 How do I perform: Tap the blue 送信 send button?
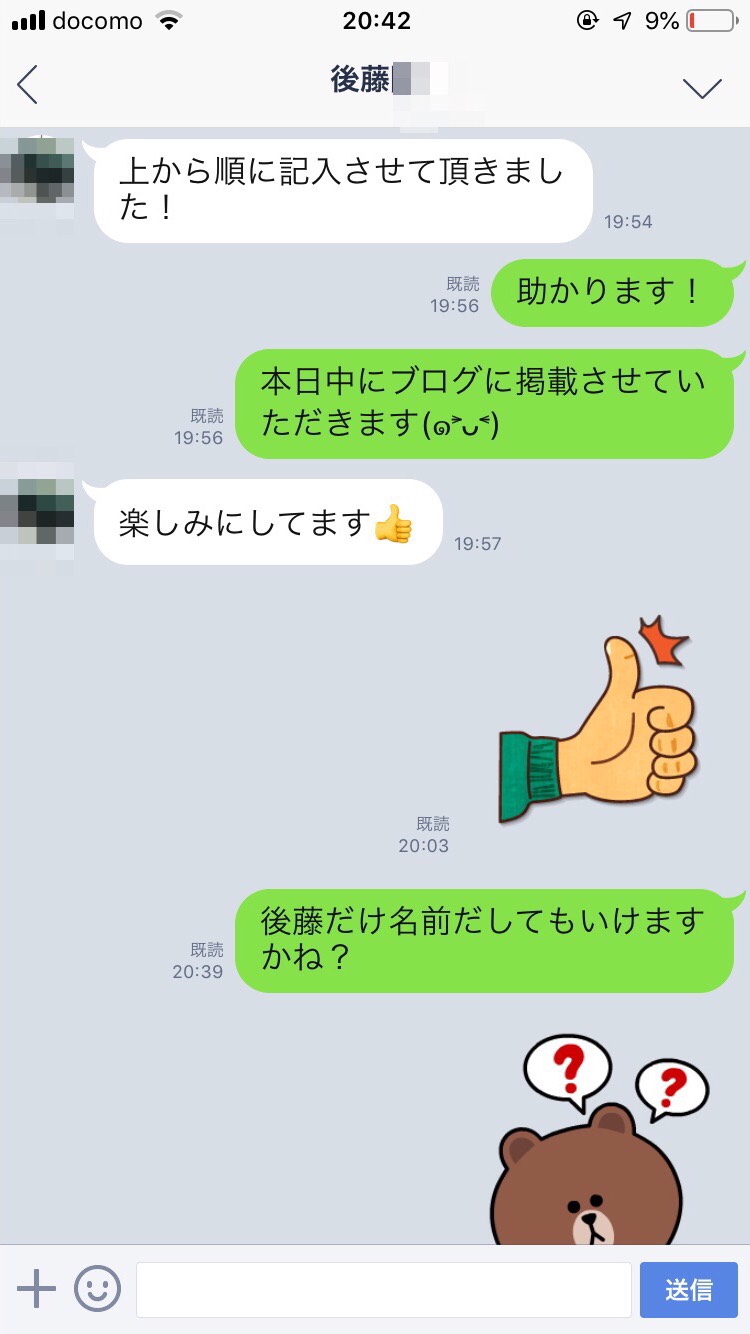[x=688, y=1289]
